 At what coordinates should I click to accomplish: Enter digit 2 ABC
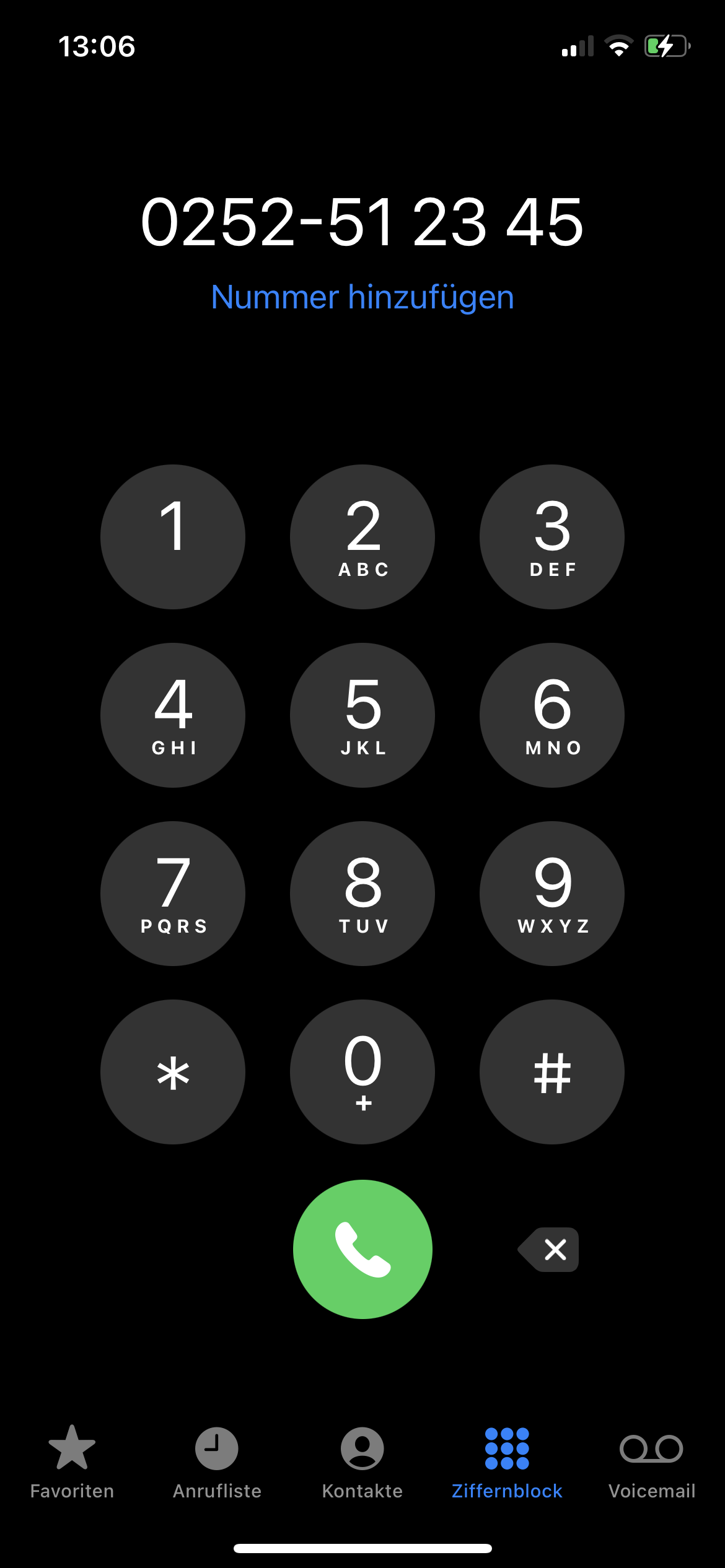pos(362,537)
